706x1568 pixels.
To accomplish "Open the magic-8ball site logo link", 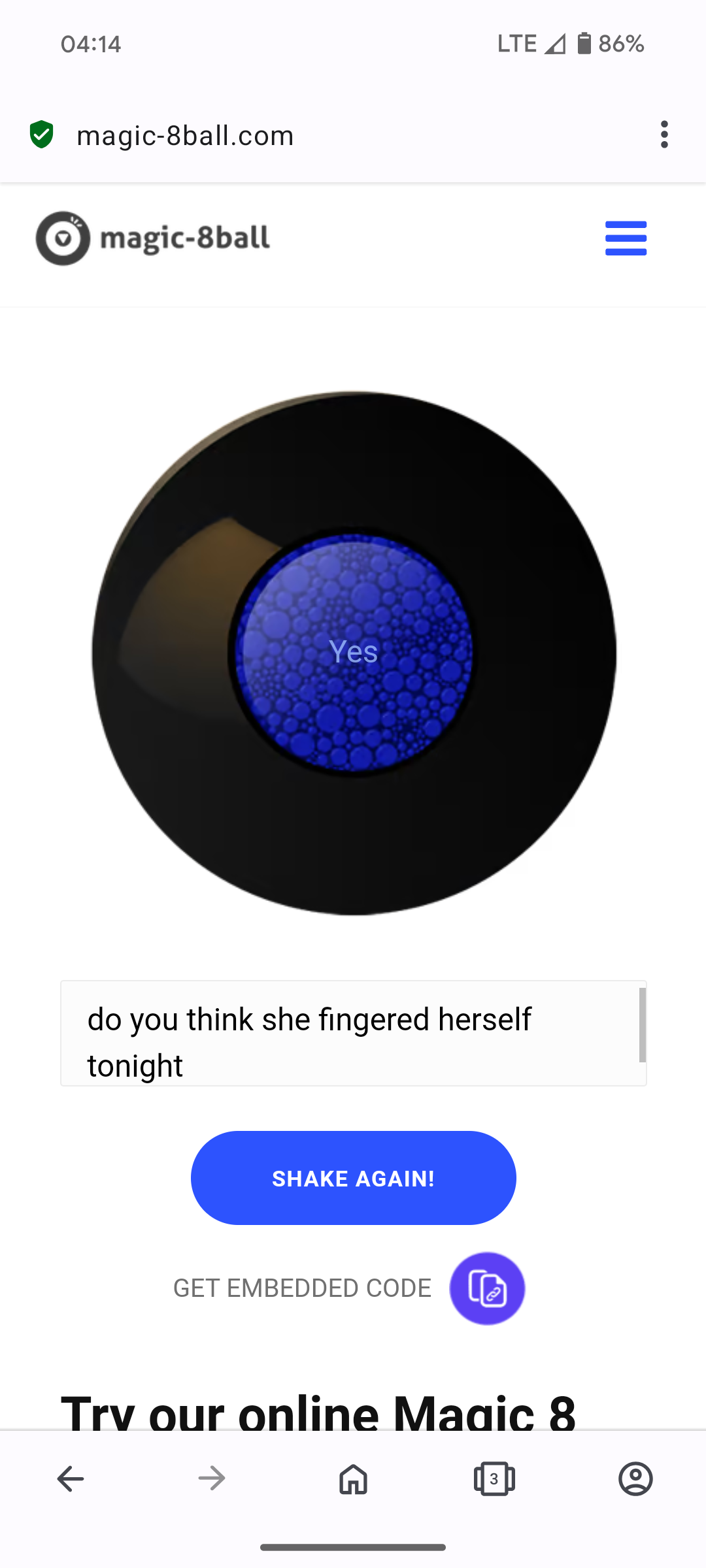I will pos(153,238).
